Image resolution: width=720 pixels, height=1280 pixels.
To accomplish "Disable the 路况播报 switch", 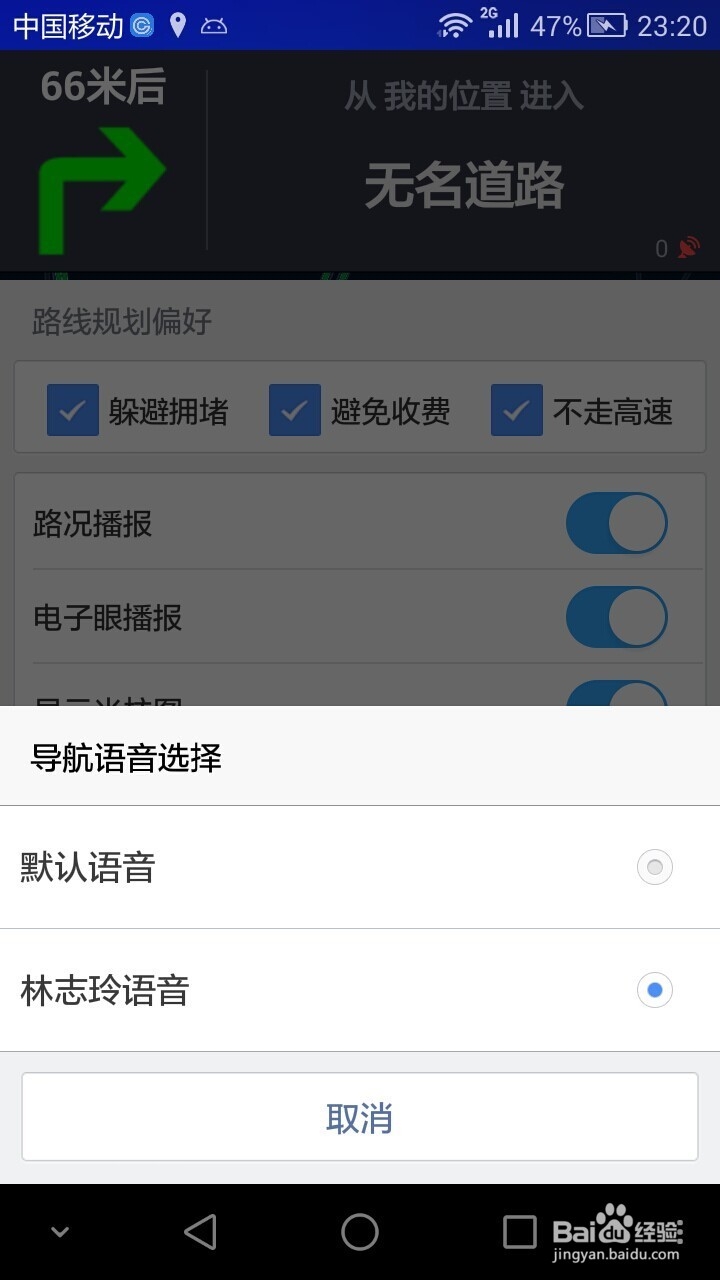I will 616,523.
